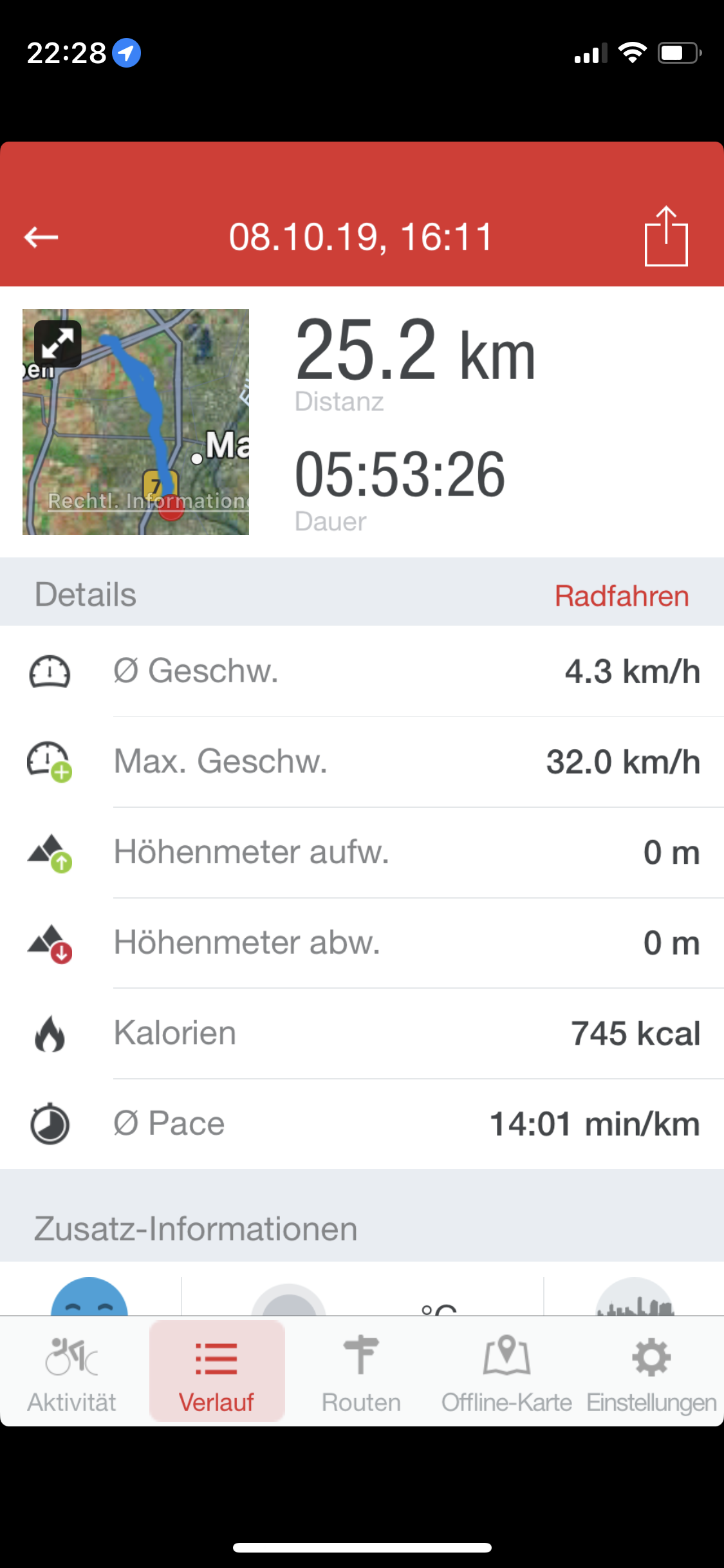Switch to the Offline-Karte tab
Screen dimensions: 724x1568
click(506, 1372)
